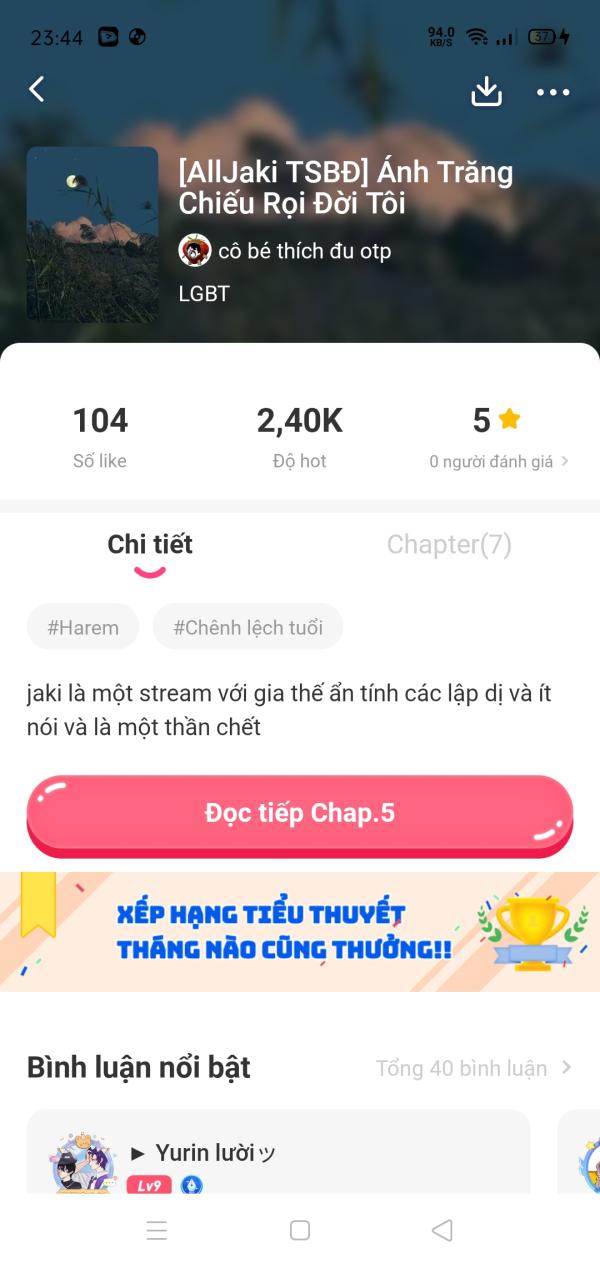
Task: Select the Chi tiết tab
Action: 150,544
